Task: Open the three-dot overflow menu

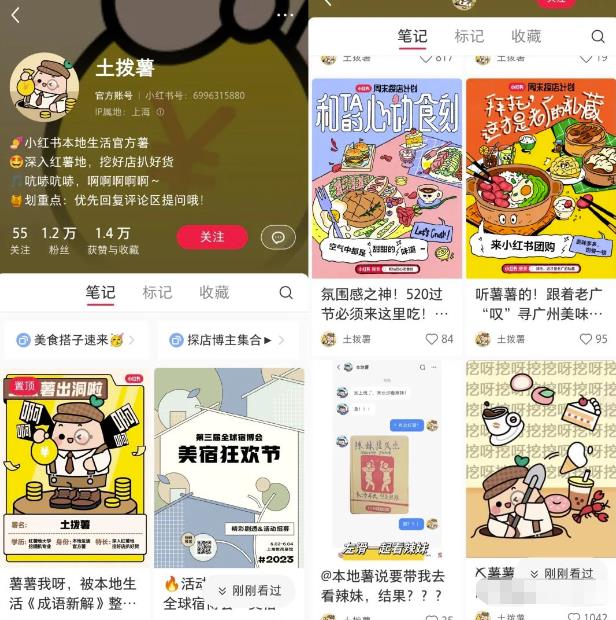Action: coord(285,15)
